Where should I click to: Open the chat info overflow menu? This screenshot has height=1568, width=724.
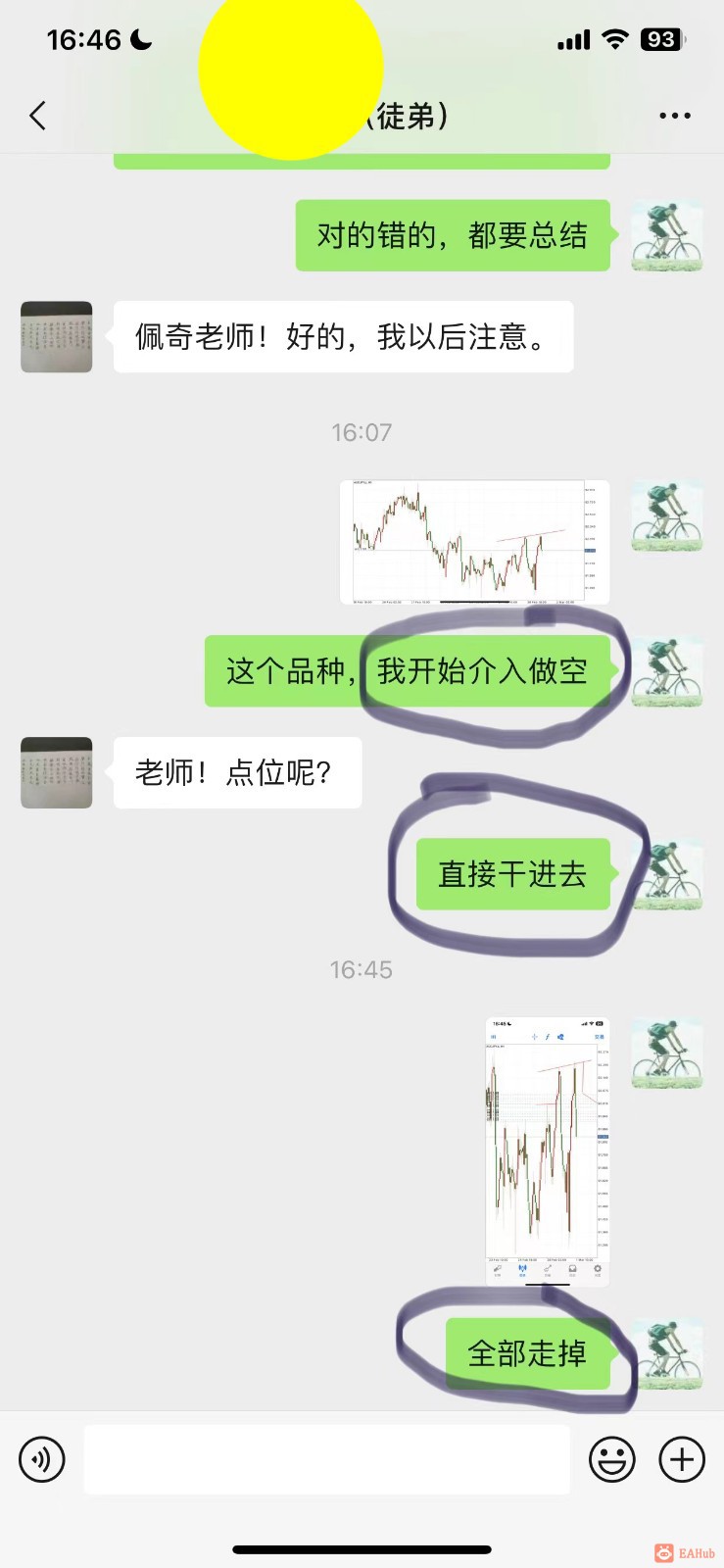click(x=674, y=116)
